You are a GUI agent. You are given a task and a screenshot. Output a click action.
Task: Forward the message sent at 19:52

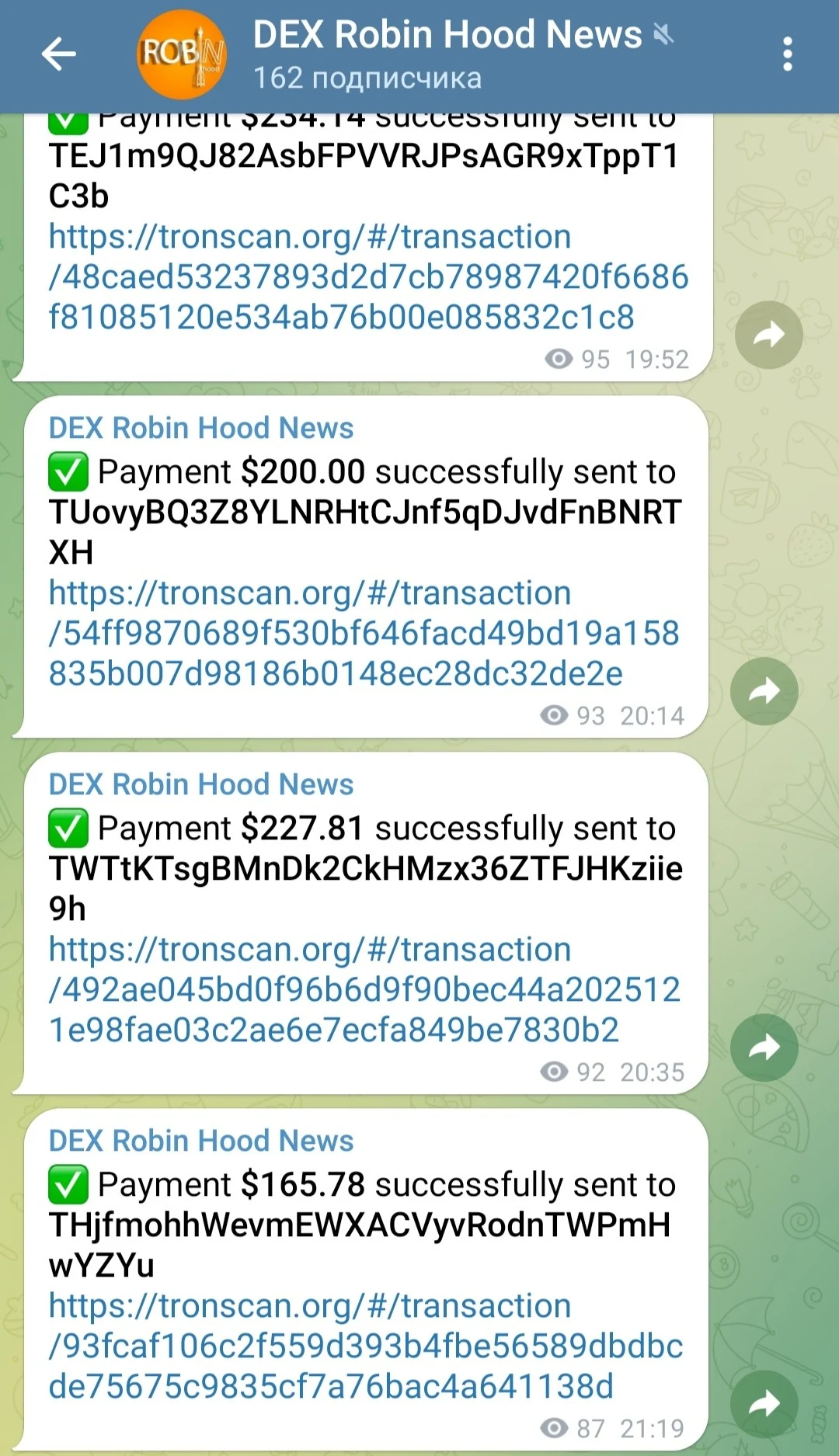click(x=768, y=335)
